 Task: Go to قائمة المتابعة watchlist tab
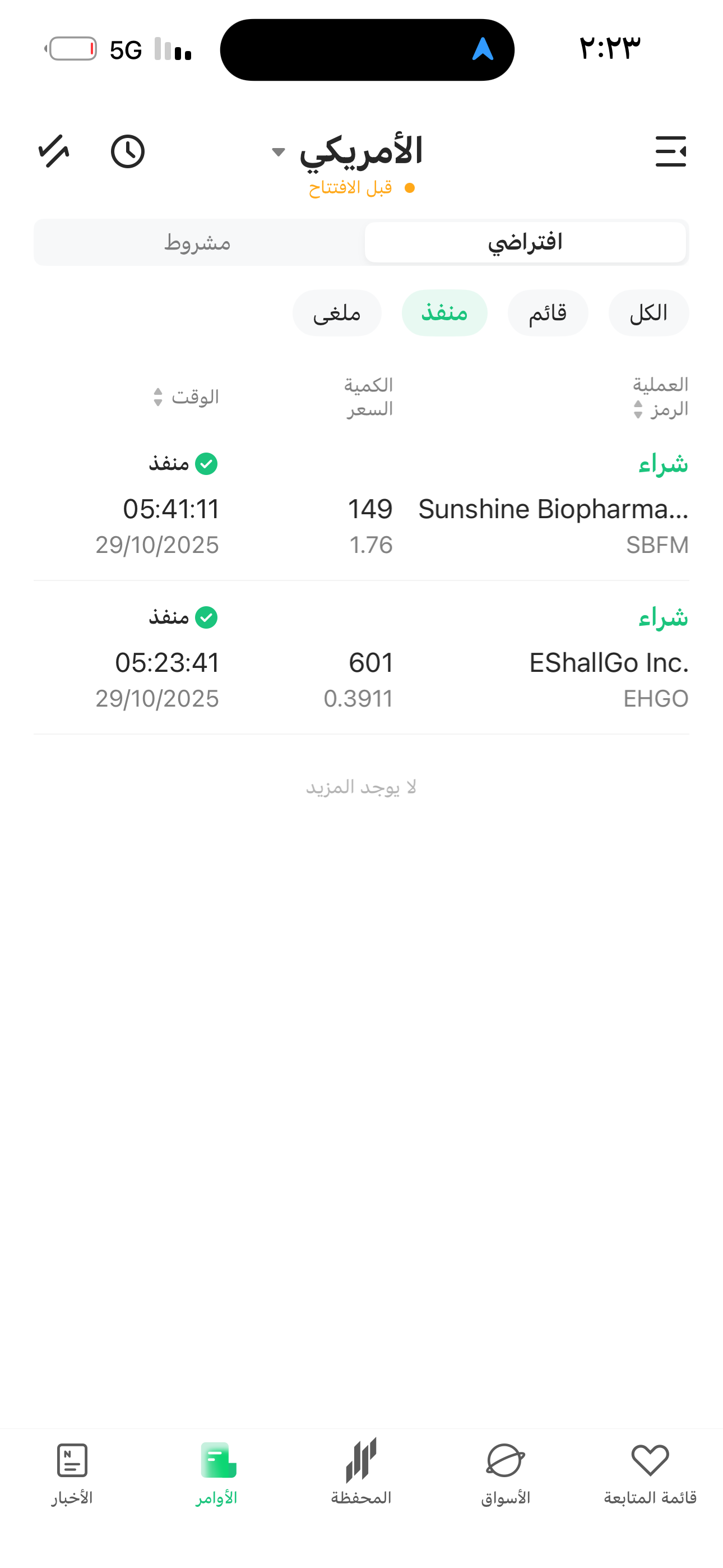[650, 1473]
